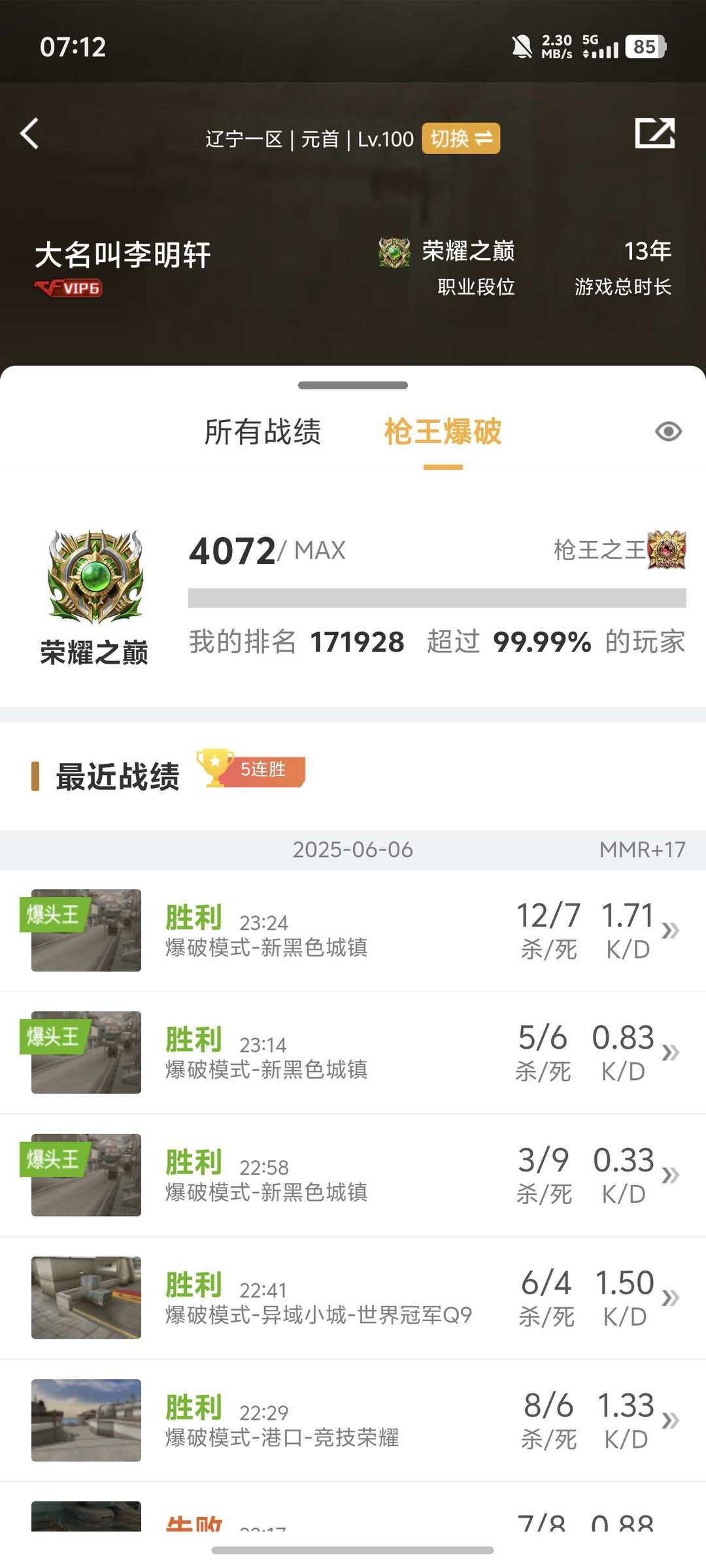706x1568 pixels.
Task: Select the 枪王爆破 tab
Action: click(x=443, y=432)
